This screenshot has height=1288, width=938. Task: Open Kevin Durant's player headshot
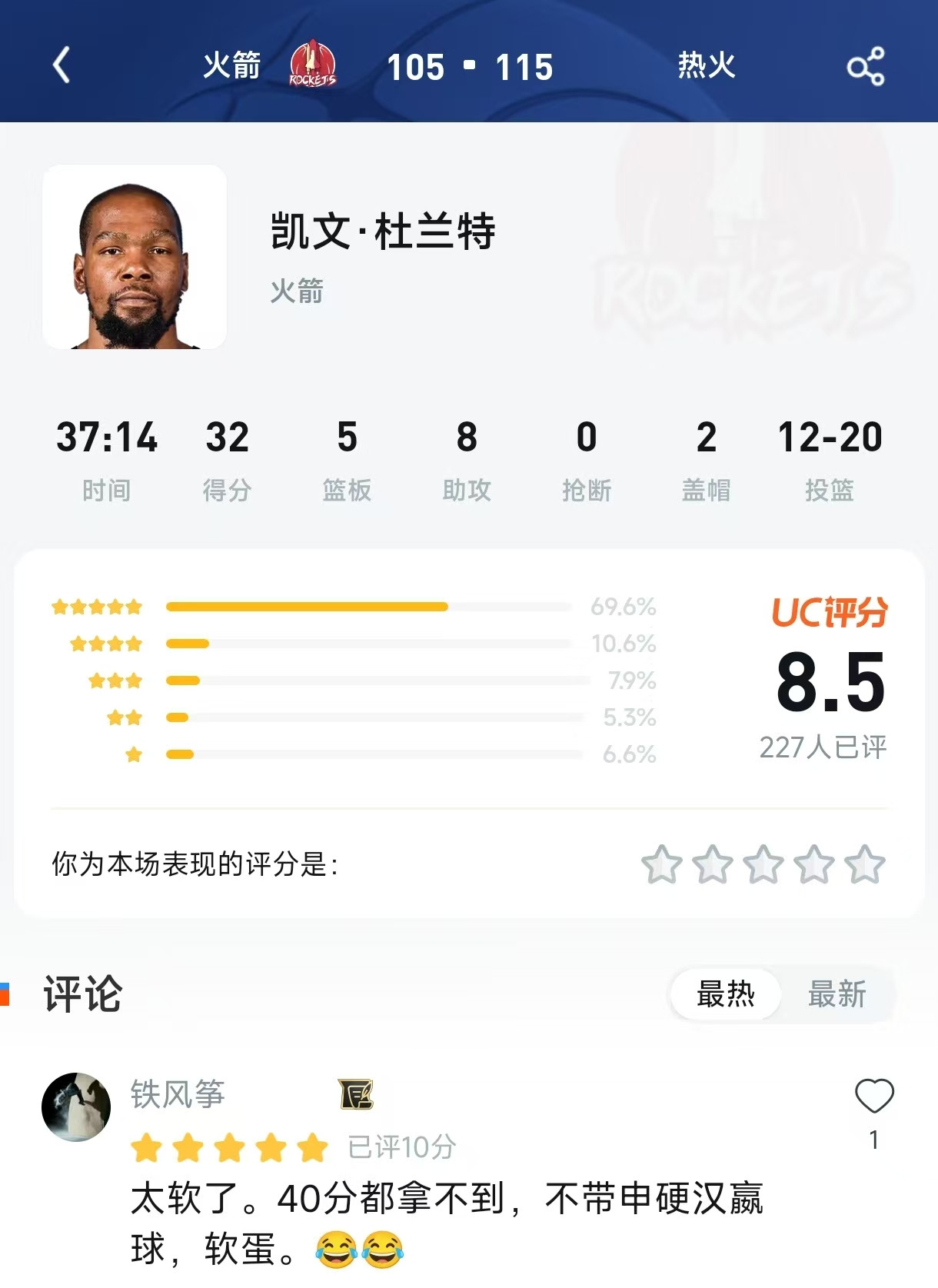(x=135, y=257)
